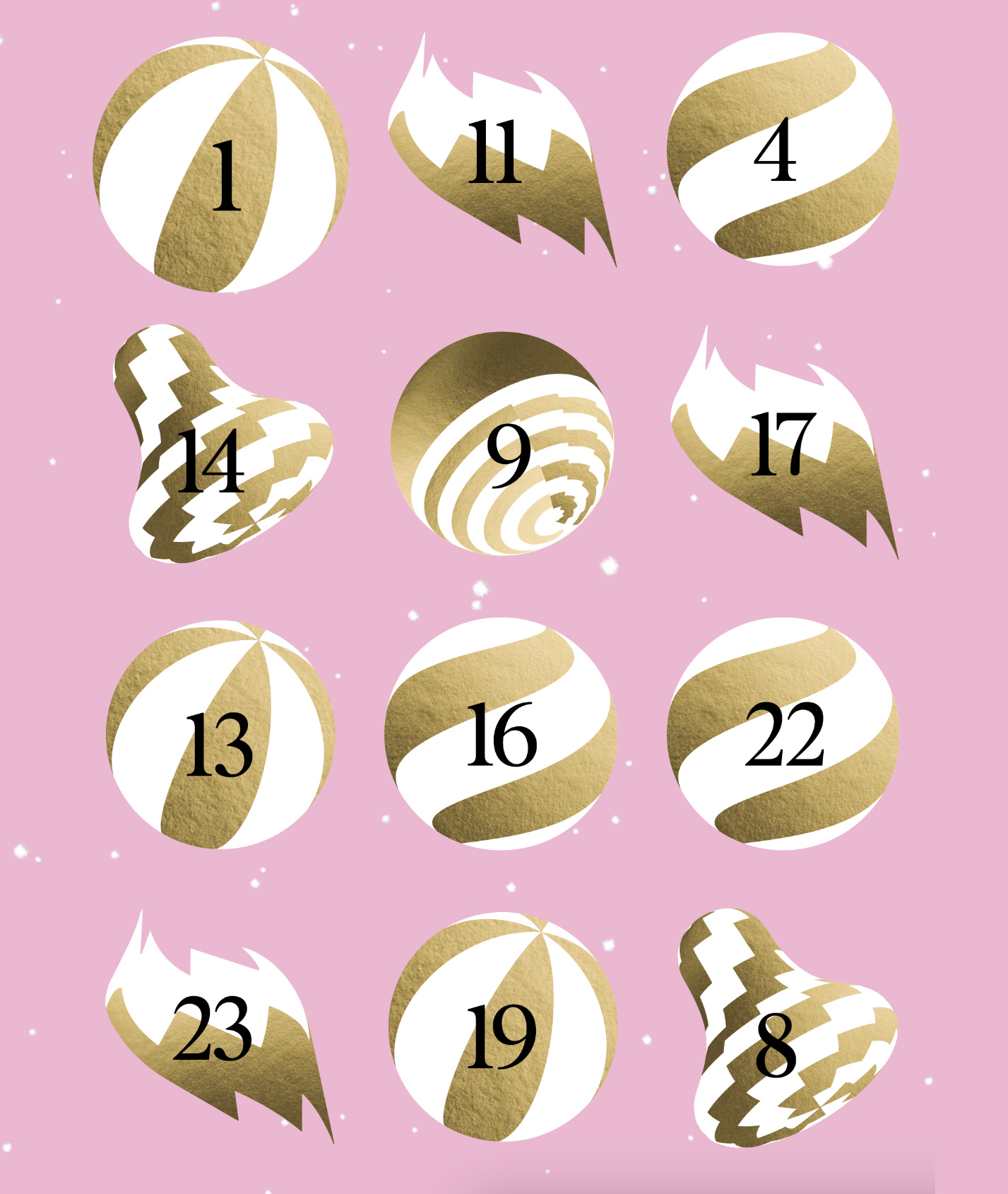Open advent door number 4
1008x1194 pixels.
point(783,150)
